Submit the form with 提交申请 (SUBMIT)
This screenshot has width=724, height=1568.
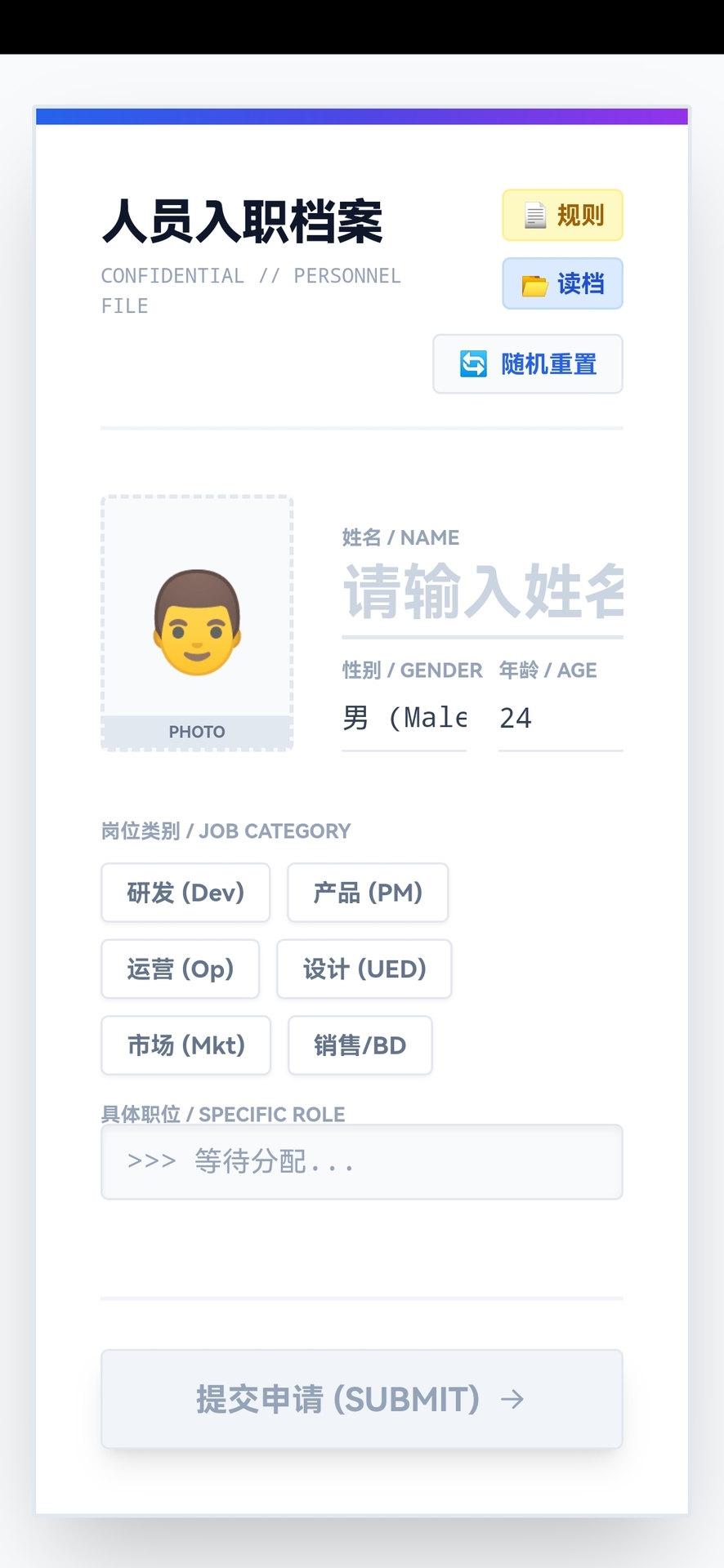[361, 1399]
